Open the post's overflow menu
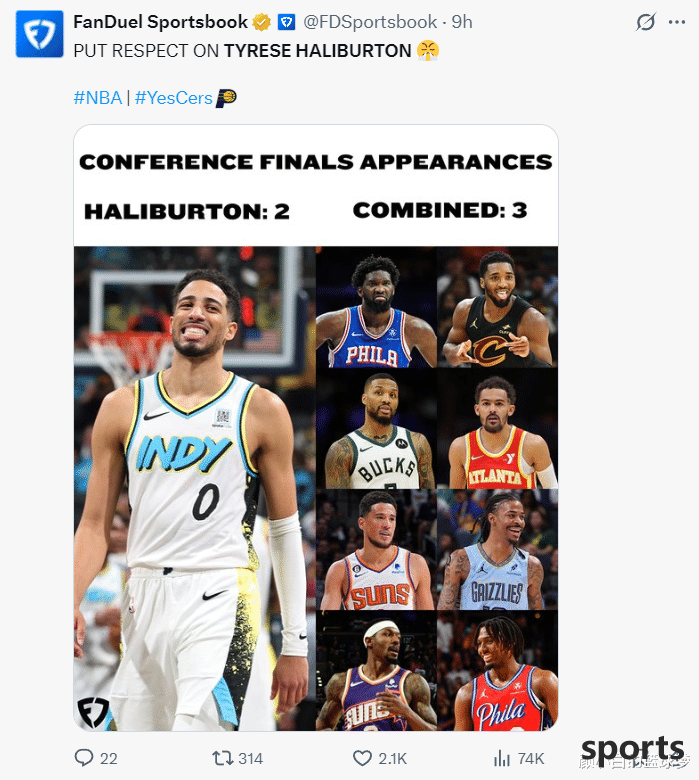This screenshot has height=780, width=699. tap(677, 23)
